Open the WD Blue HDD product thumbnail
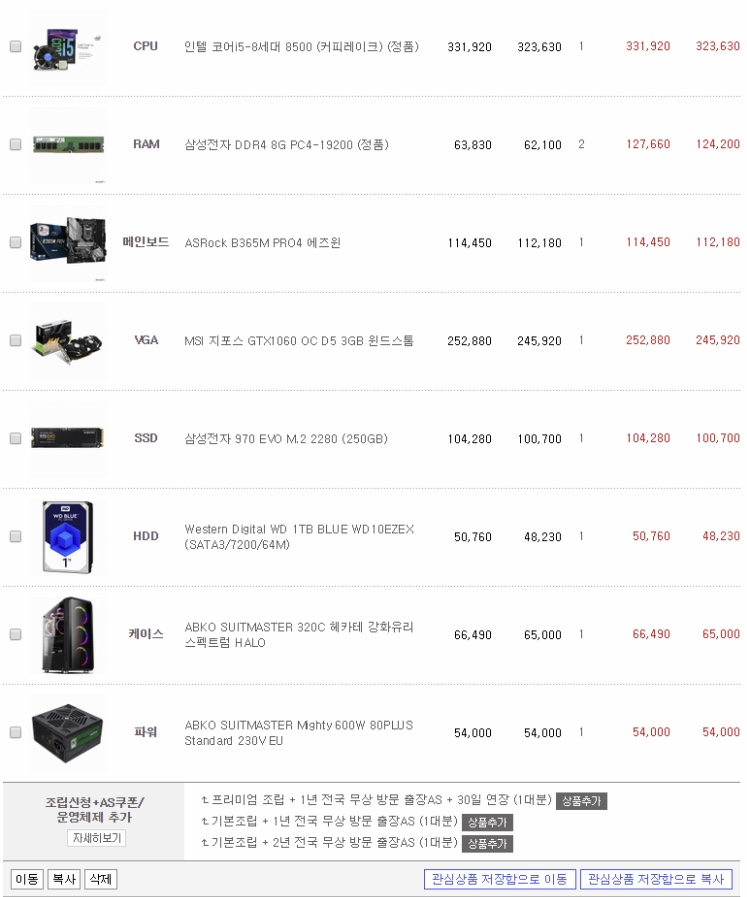This screenshot has height=897, width=747. 67,536
